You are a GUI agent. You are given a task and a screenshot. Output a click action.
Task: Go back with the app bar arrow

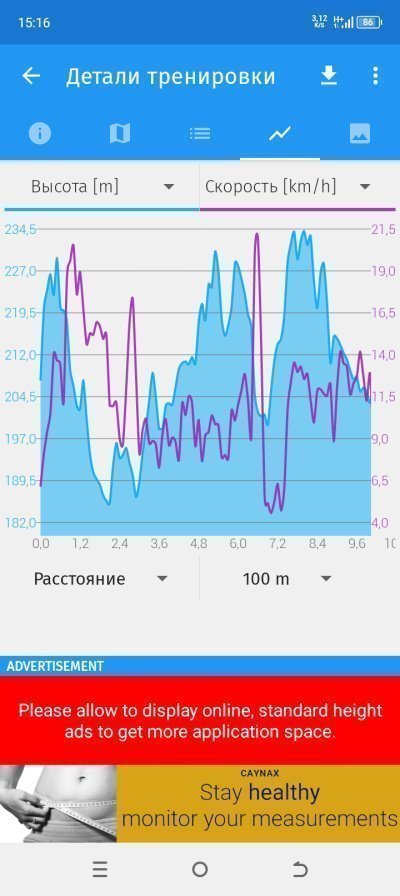pos(31,76)
